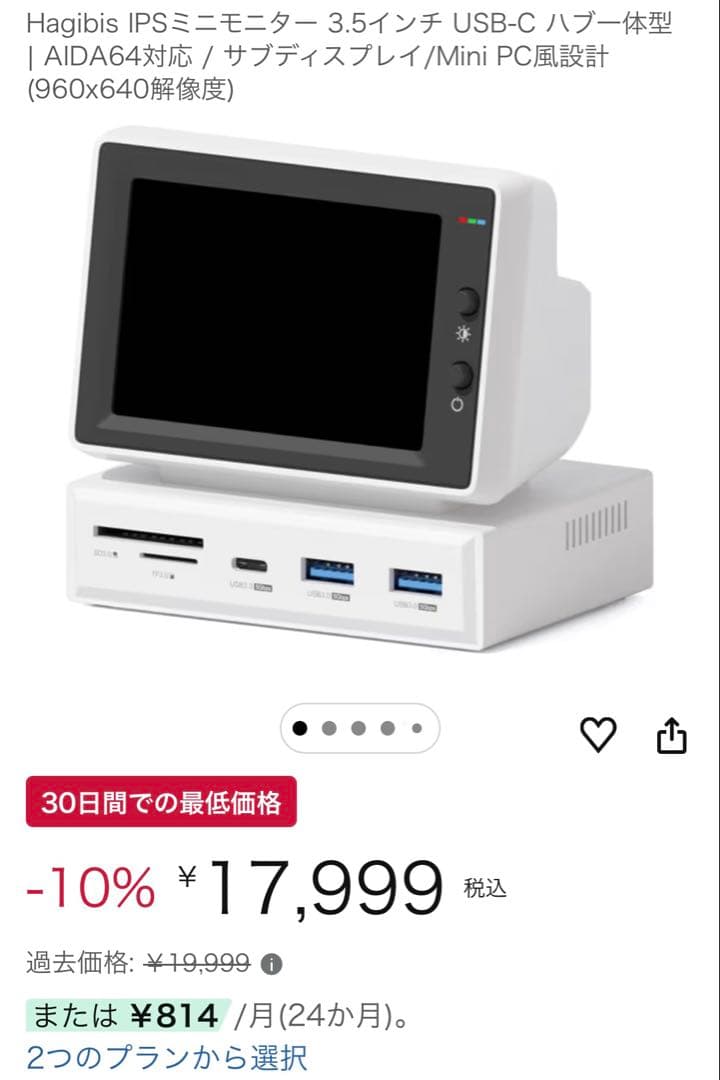720x1080 pixels.
Task: Click the heart icon below the product image
Action: (600, 733)
